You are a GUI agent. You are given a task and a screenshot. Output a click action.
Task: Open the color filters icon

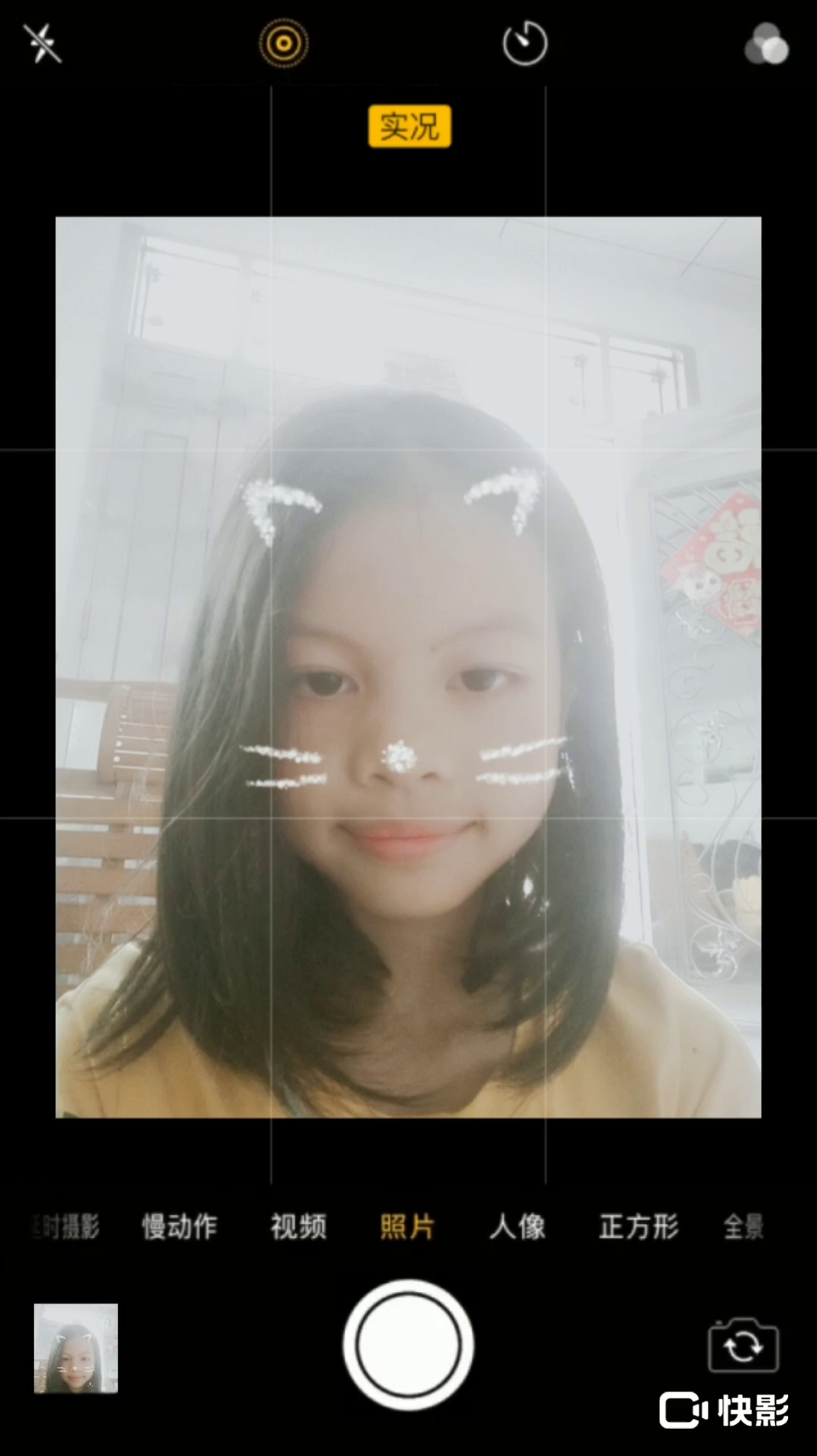tap(766, 44)
